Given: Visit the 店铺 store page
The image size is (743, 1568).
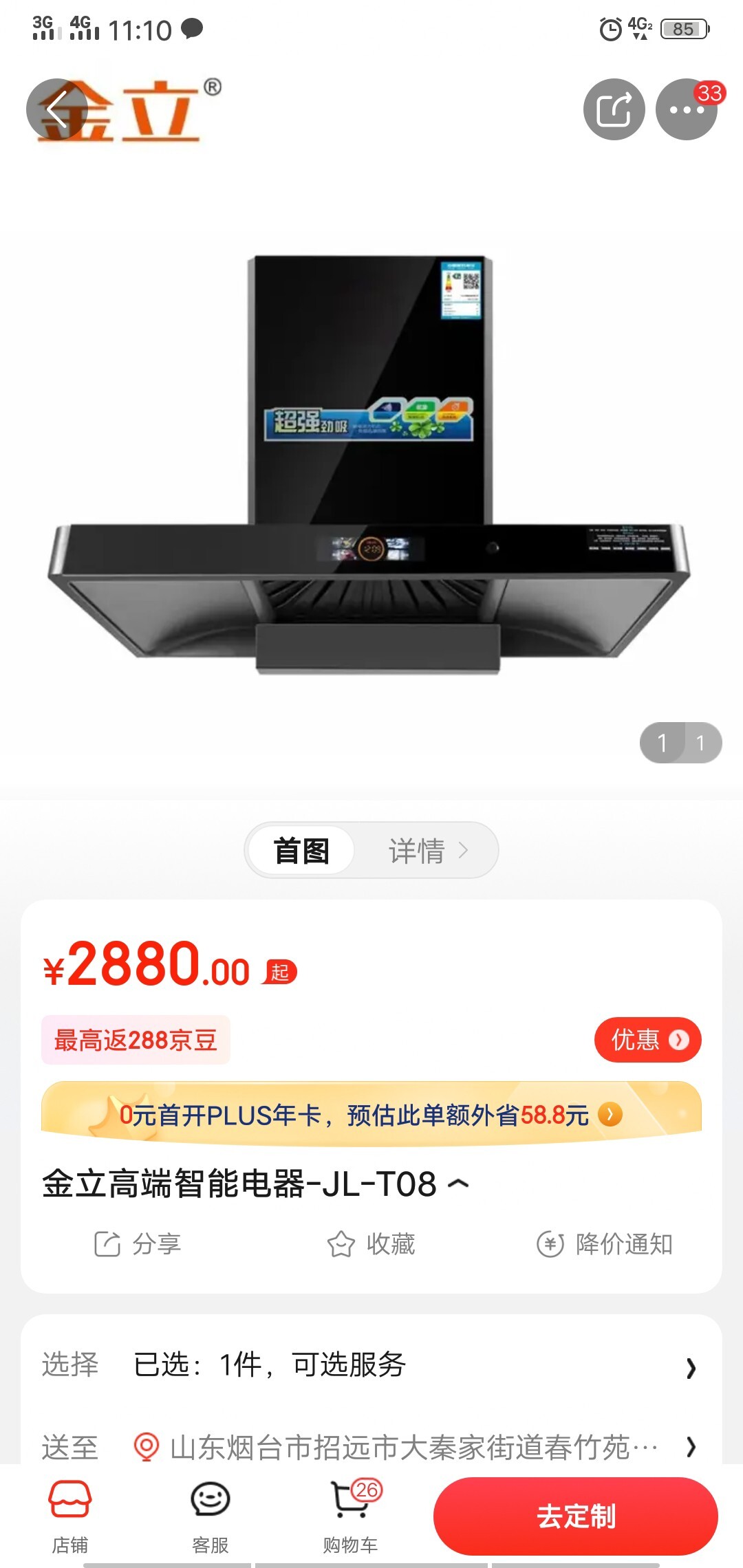Looking at the screenshot, I should coord(70,1516).
